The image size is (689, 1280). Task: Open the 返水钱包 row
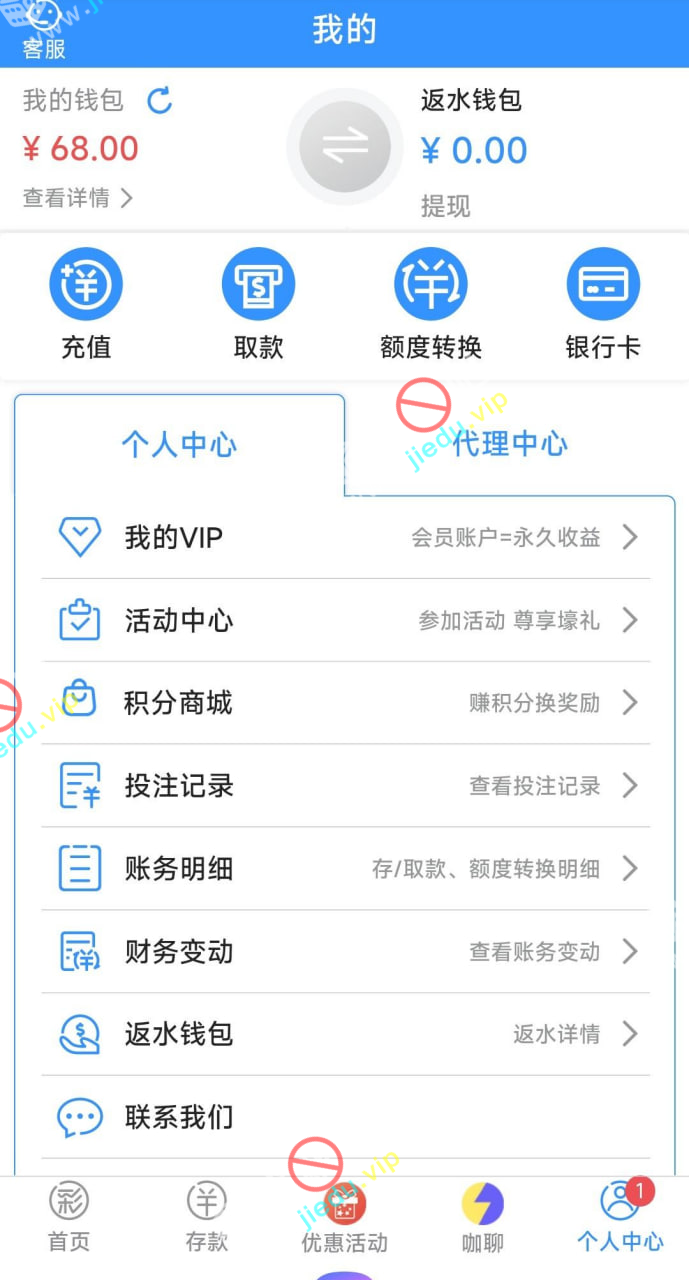point(345,1033)
